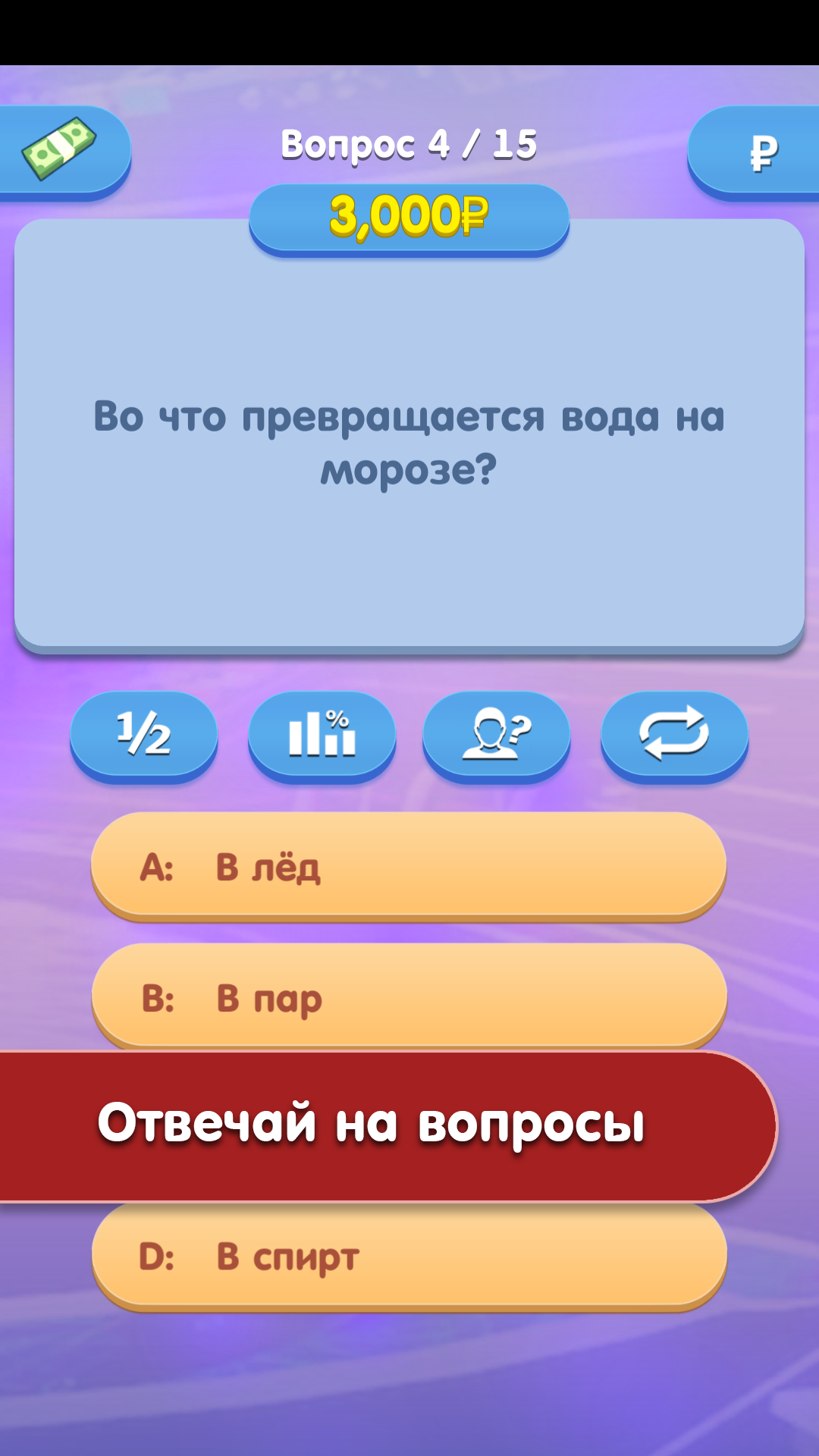
Task: Use the 50/50 lifeline
Action: point(144,735)
